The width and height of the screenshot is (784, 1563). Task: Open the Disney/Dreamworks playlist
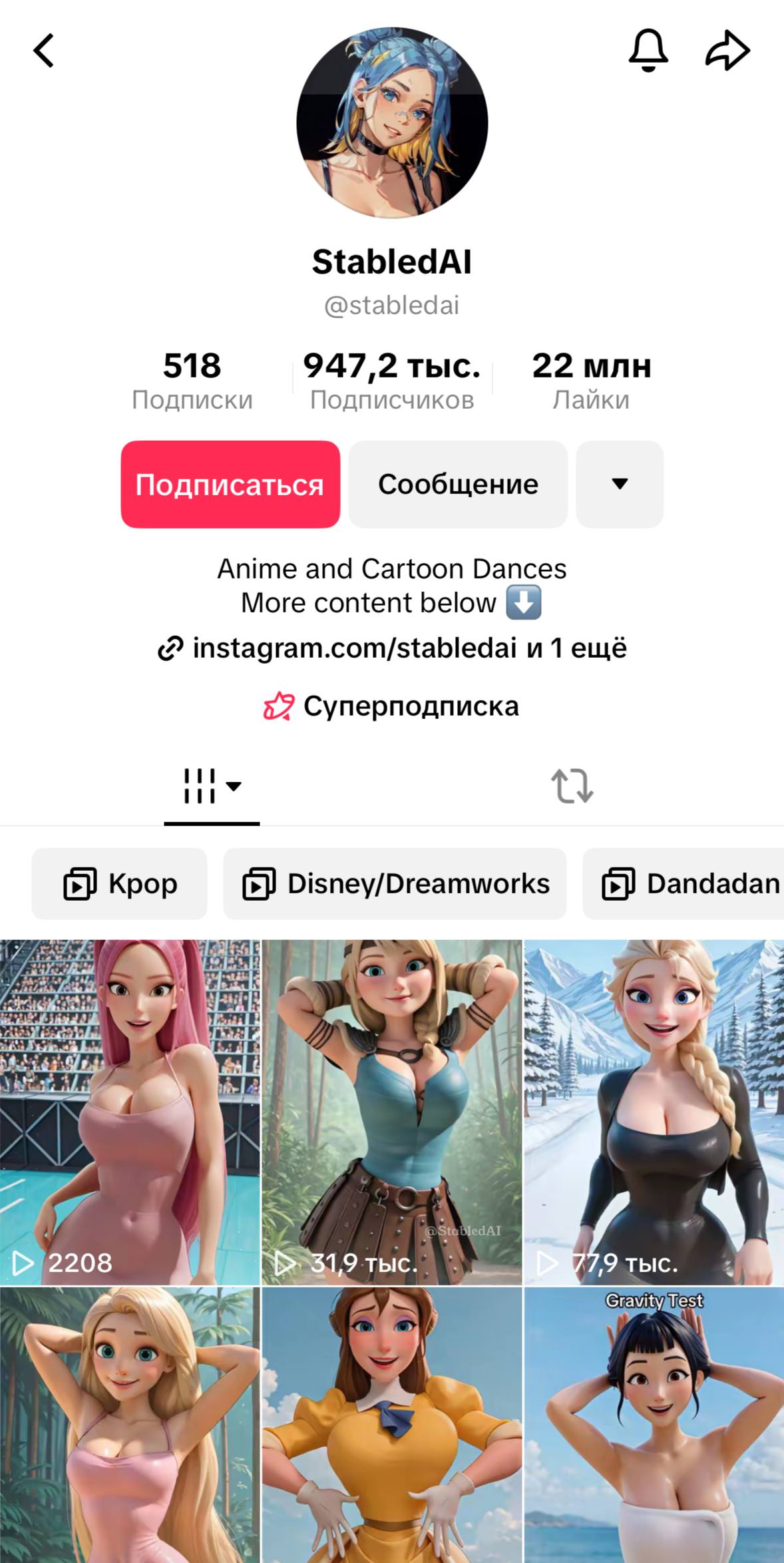point(395,884)
